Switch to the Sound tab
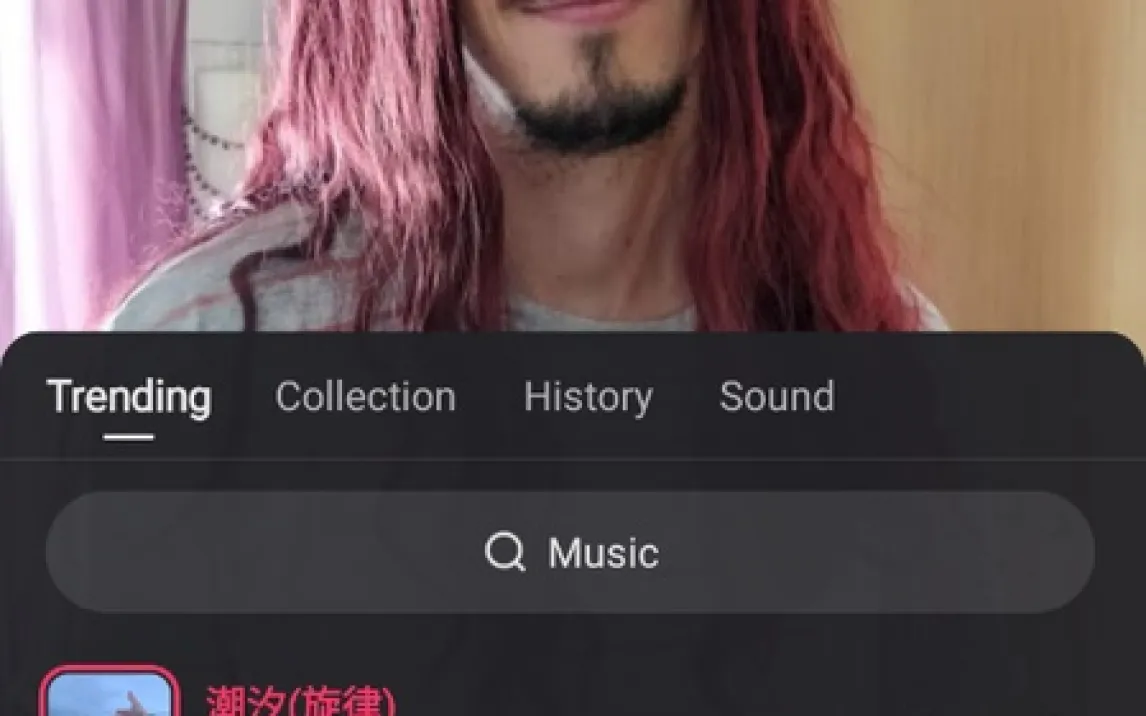Screen dimensions: 1146x716 click(776, 398)
